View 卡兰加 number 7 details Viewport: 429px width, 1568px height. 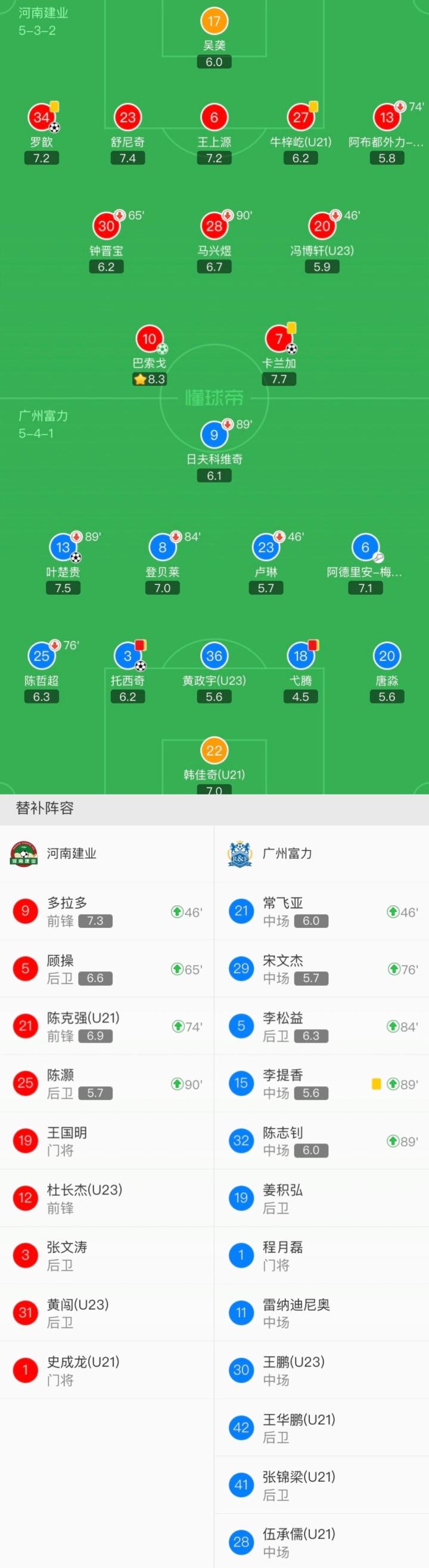point(279,339)
